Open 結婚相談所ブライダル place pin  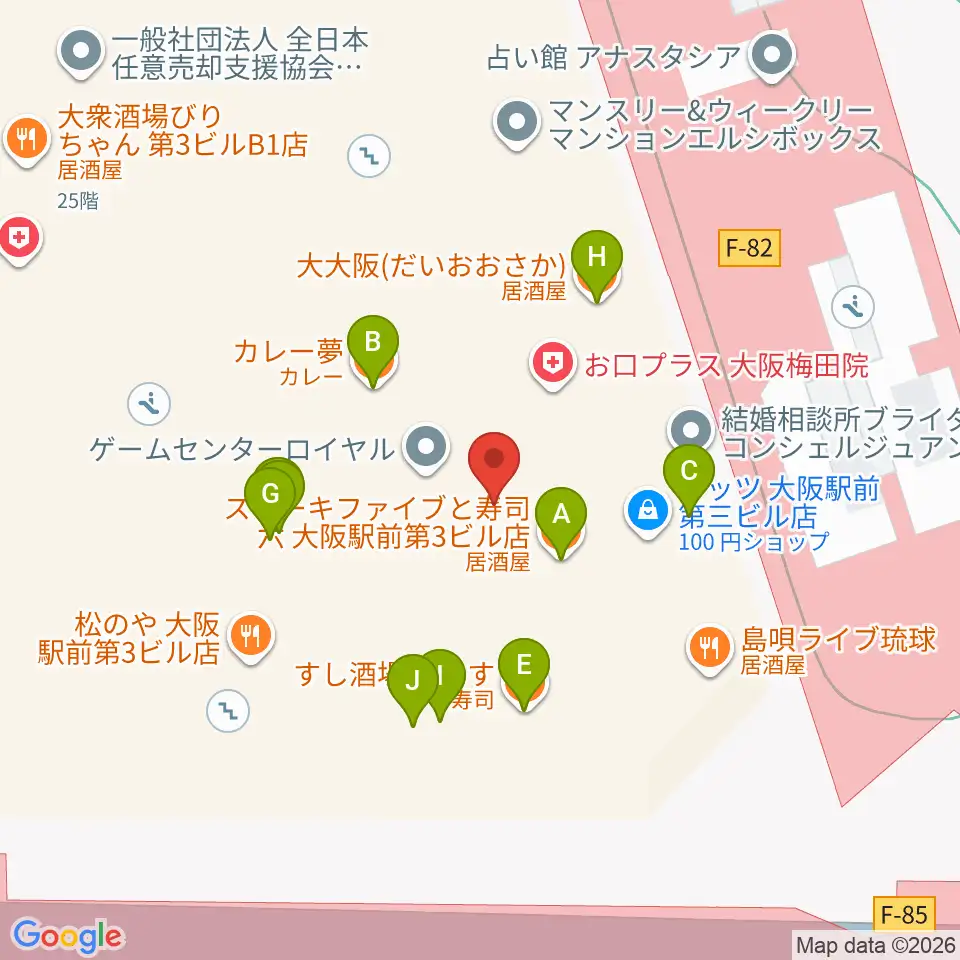[691, 430]
